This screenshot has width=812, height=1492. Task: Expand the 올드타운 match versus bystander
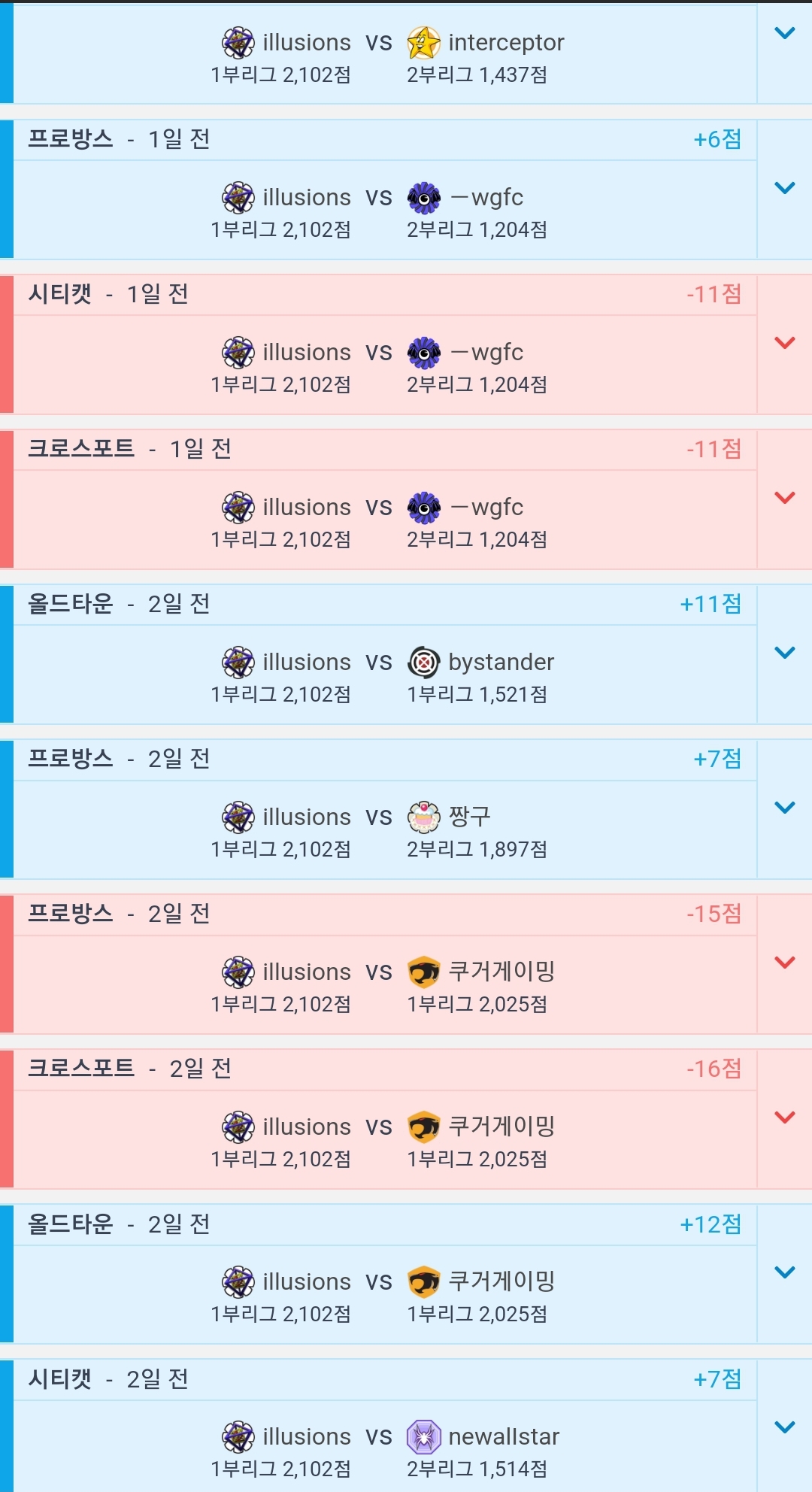[x=784, y=653]
